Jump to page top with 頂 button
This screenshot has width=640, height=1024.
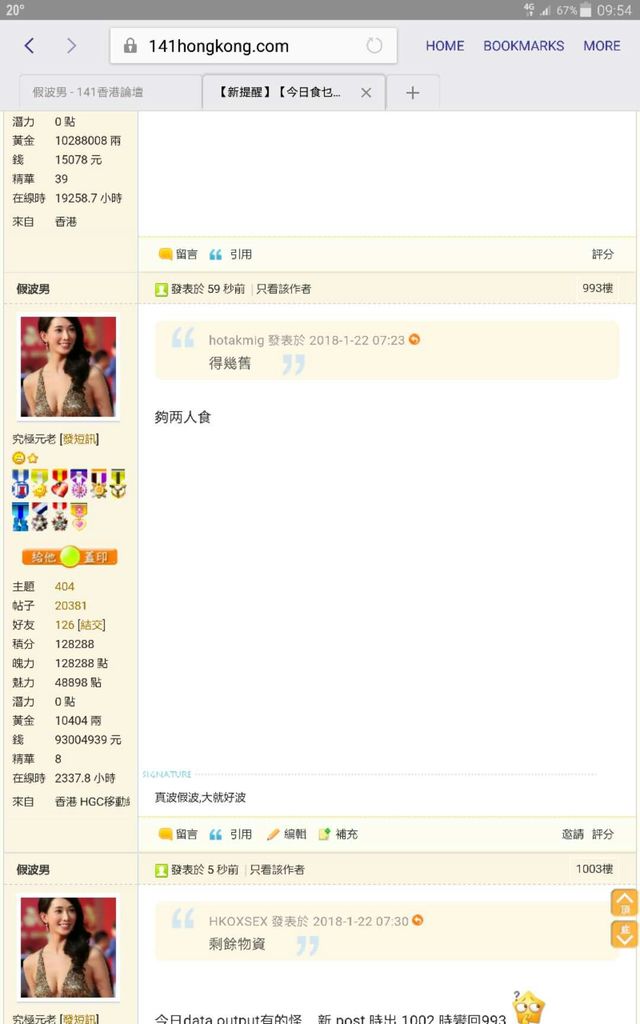click(x=624, y=903)
